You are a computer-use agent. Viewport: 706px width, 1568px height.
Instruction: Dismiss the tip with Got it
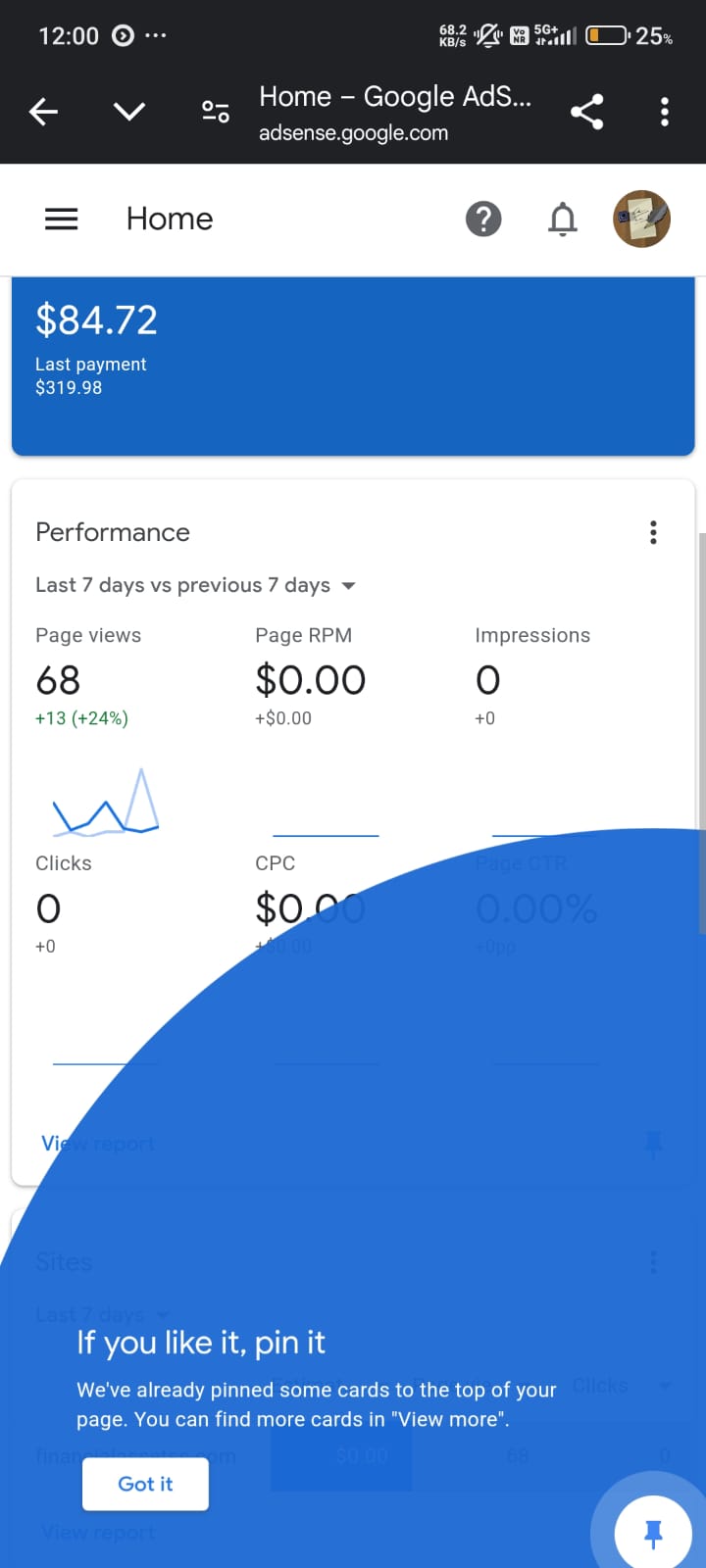pos(145,1484)
